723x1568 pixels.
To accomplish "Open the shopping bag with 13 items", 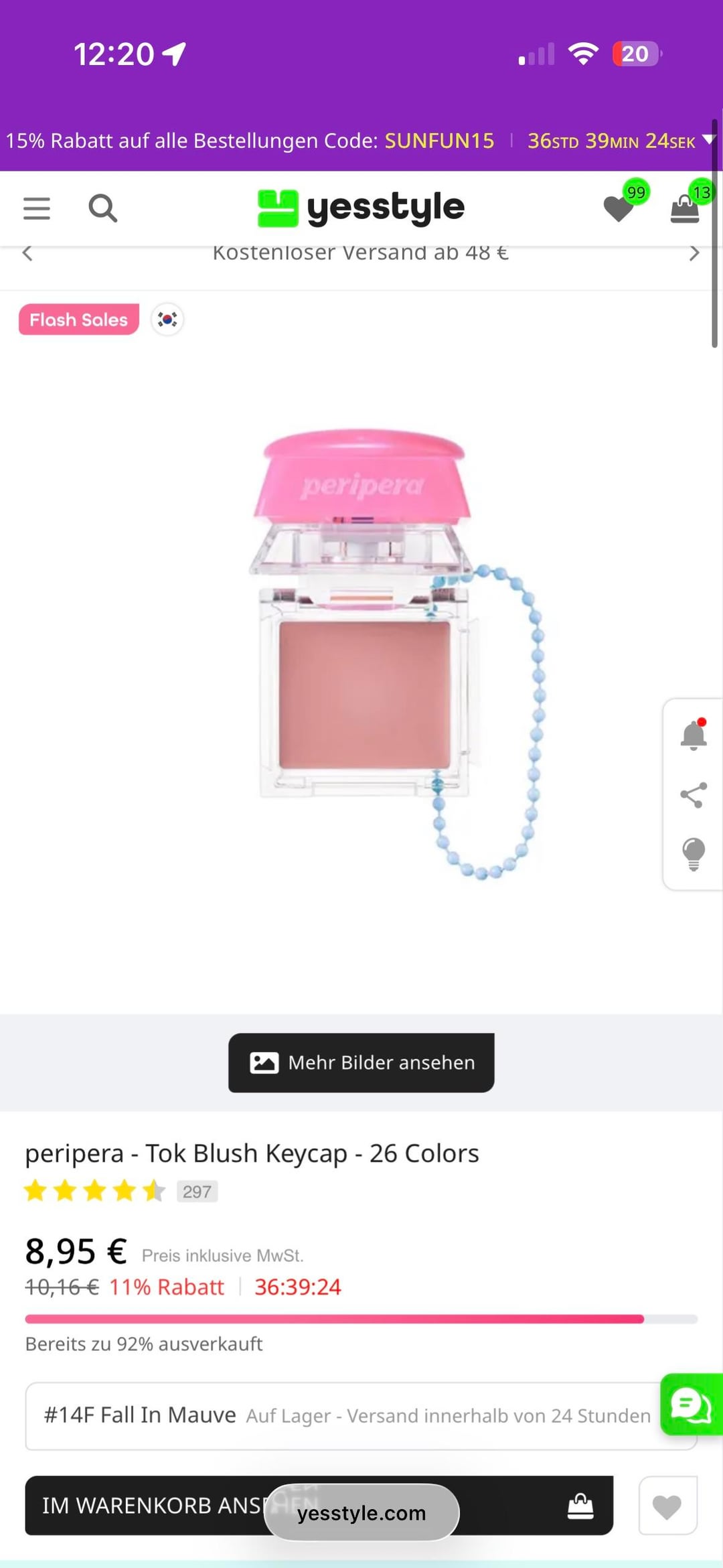I will coord(686,208).
